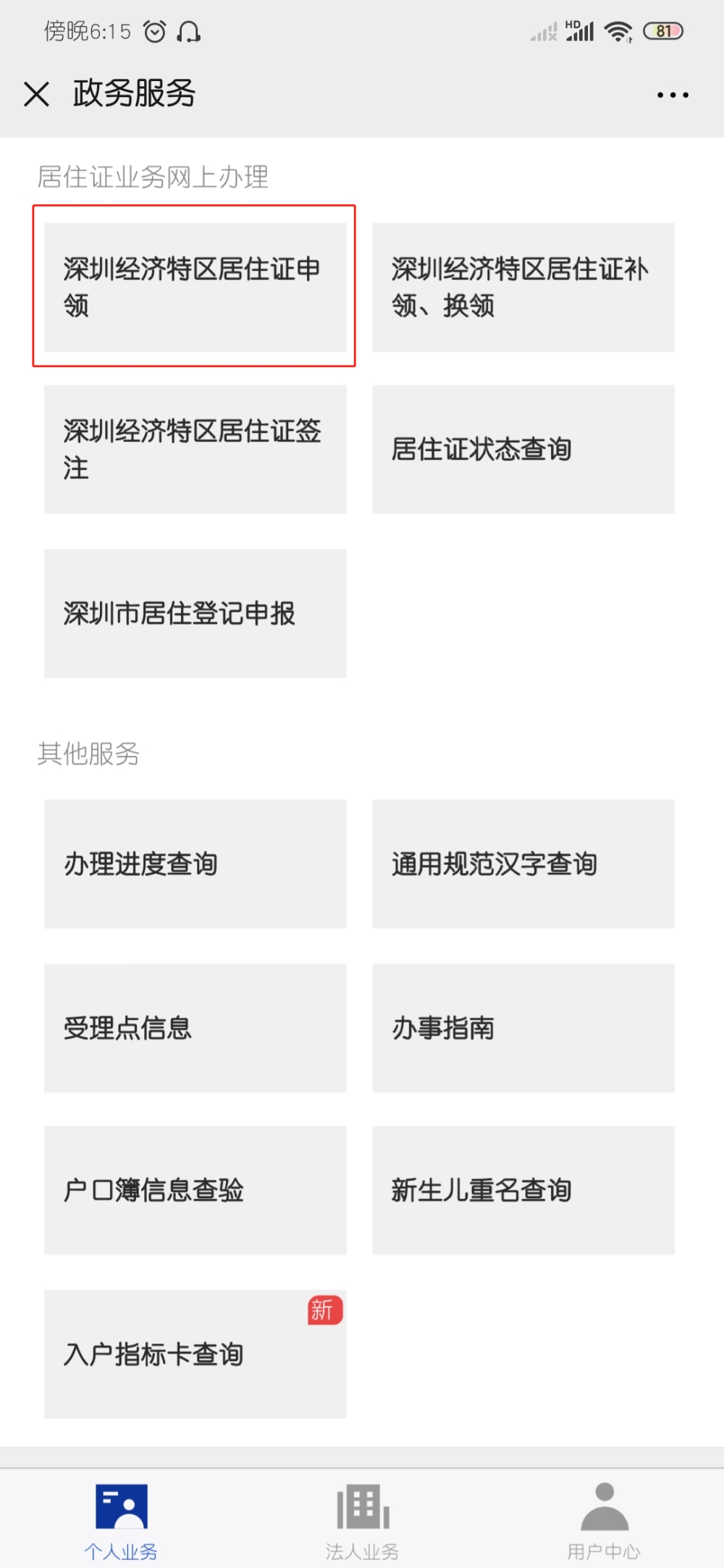This screenshot has width=724, height=1568.
Task: Select 户口簿信息查验
Action: (195, 1190)
